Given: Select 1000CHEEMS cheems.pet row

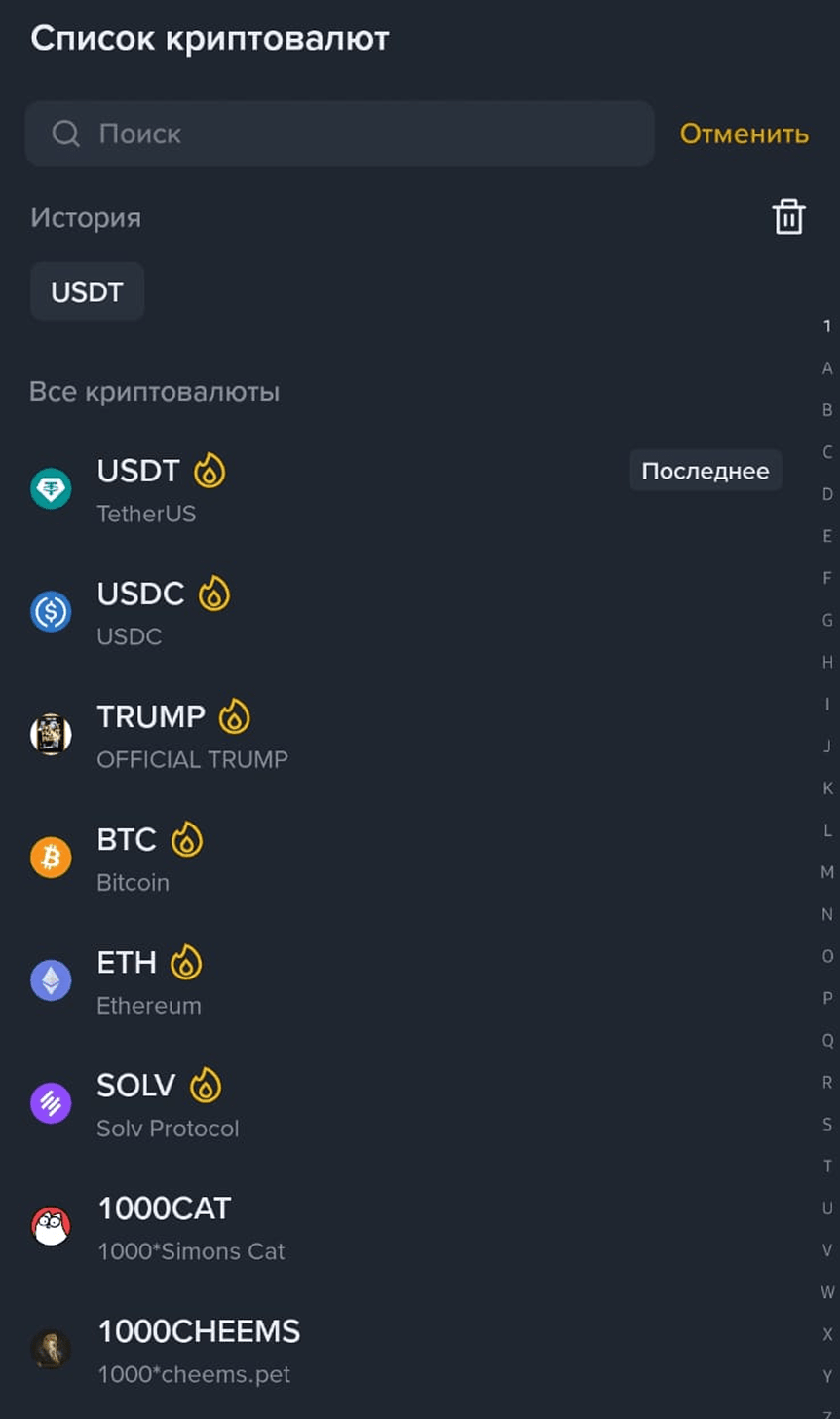Looking at the screenshot, I should click(x=405, y=1349).
